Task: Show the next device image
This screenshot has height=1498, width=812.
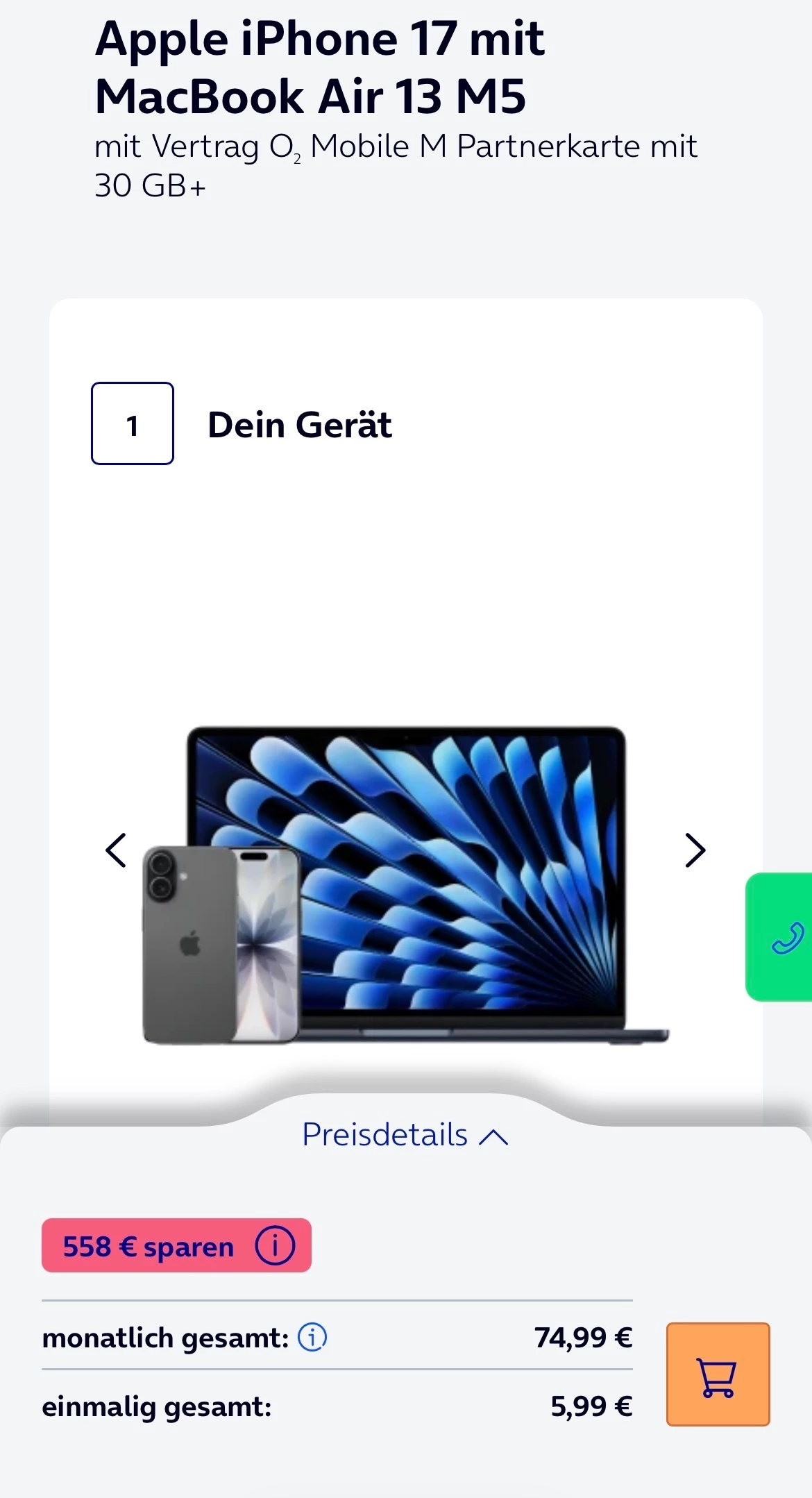Action: coord(695,850)
